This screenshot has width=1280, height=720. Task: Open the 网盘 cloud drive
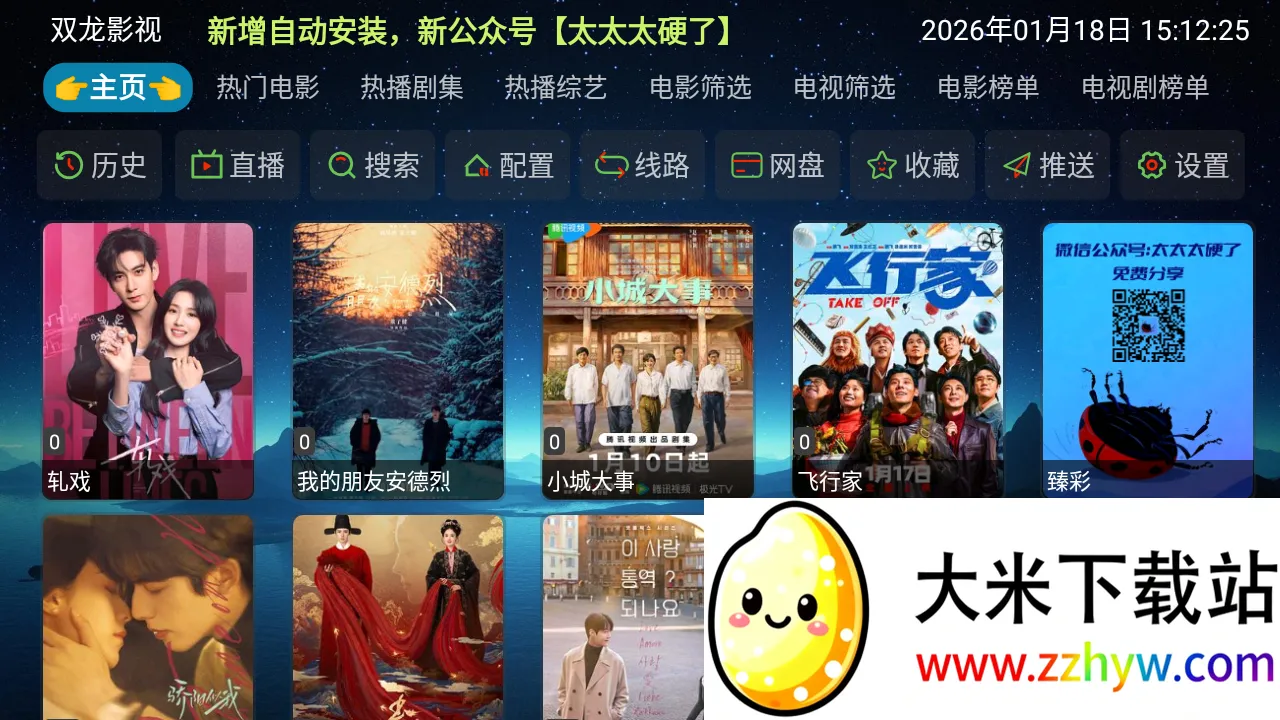pyautogui.click(x=778, y=165)
